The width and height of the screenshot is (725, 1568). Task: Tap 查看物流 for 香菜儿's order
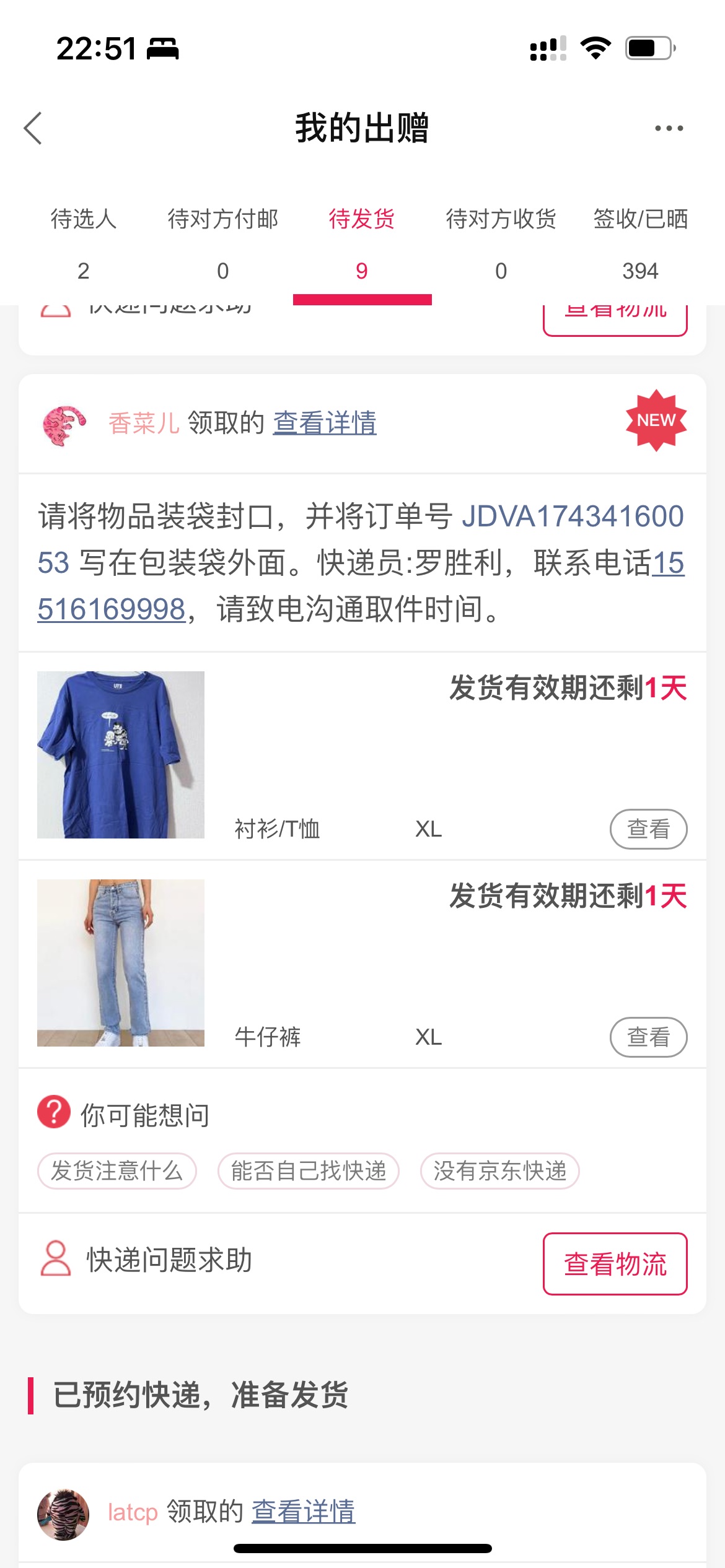[615, 1264]
